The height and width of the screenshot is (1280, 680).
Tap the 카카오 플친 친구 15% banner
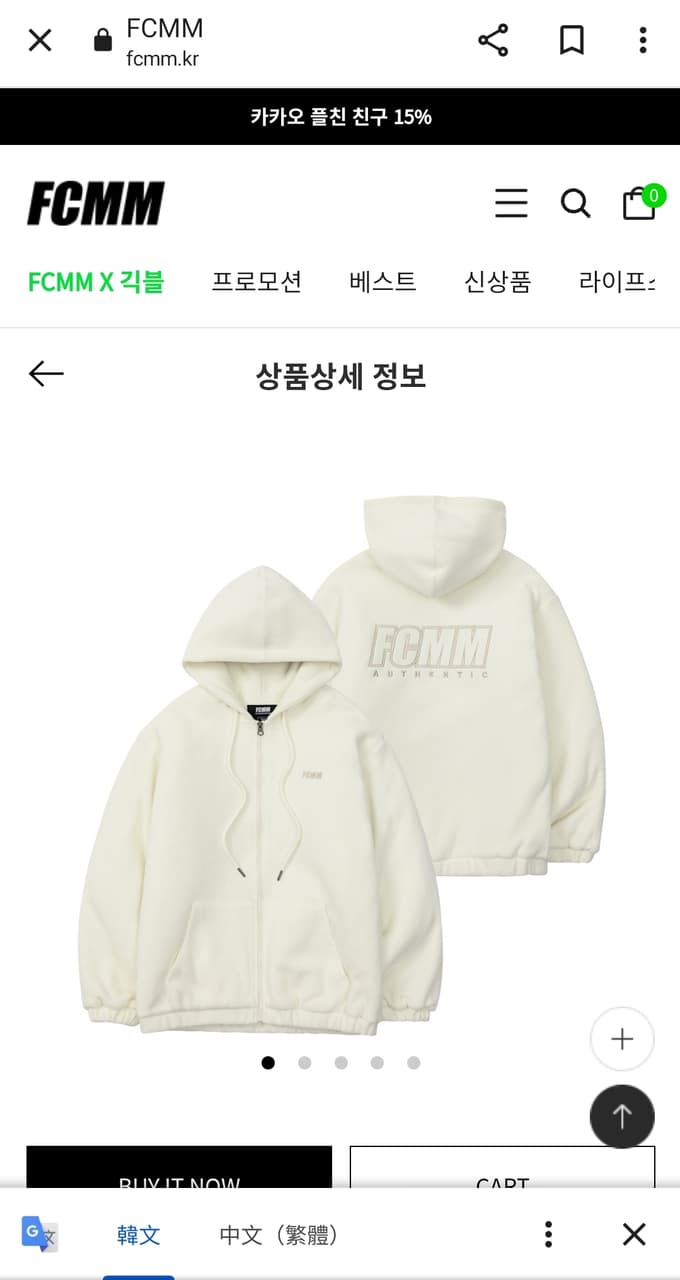coord(340,117)
